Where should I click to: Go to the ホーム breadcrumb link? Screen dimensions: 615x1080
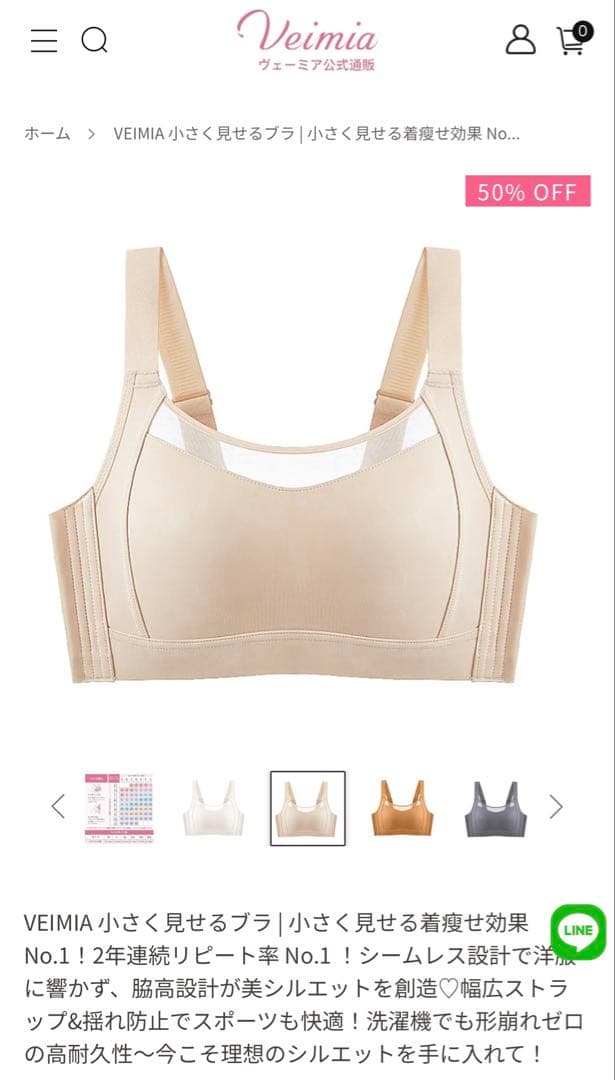(x=47, y=133)
